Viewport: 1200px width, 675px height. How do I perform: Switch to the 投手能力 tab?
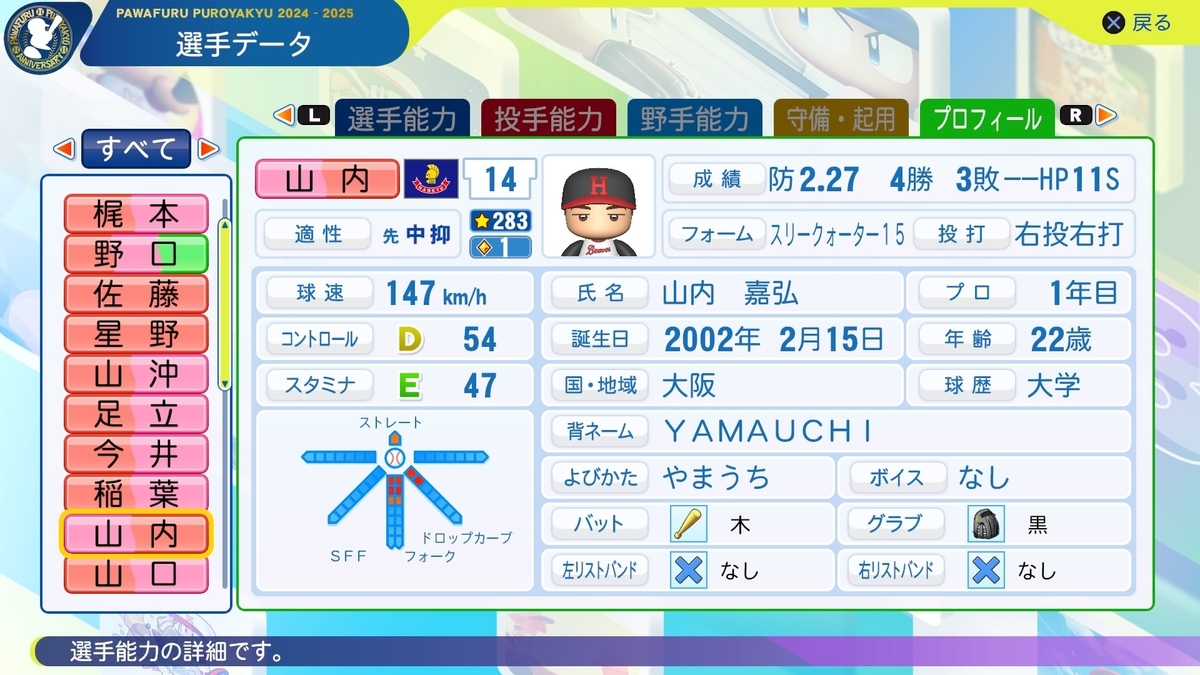point(548,119)
